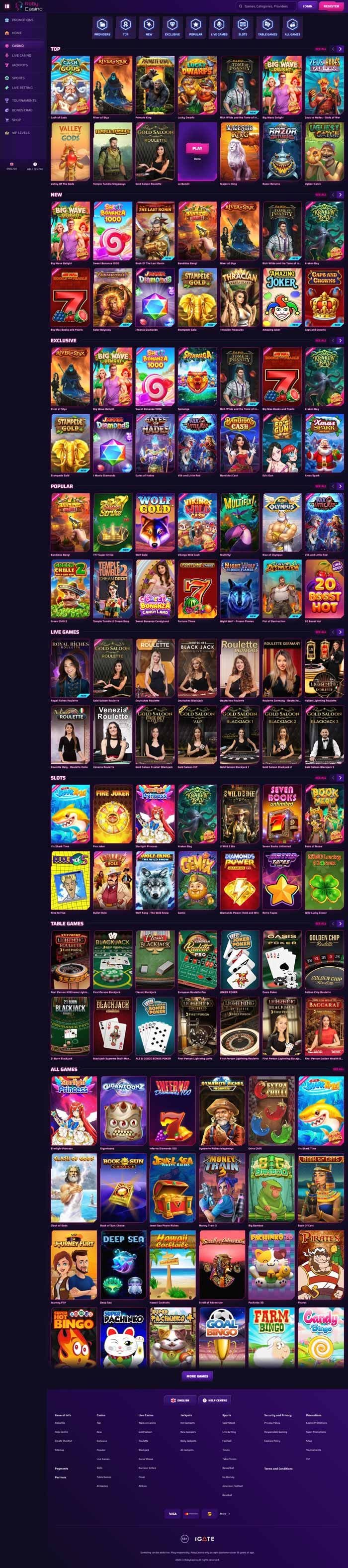Viewport: 348px width, 1568px height.
Task: Open Tournaments in the sidebar
Action: pyautogui.click(x=24, y=100)
